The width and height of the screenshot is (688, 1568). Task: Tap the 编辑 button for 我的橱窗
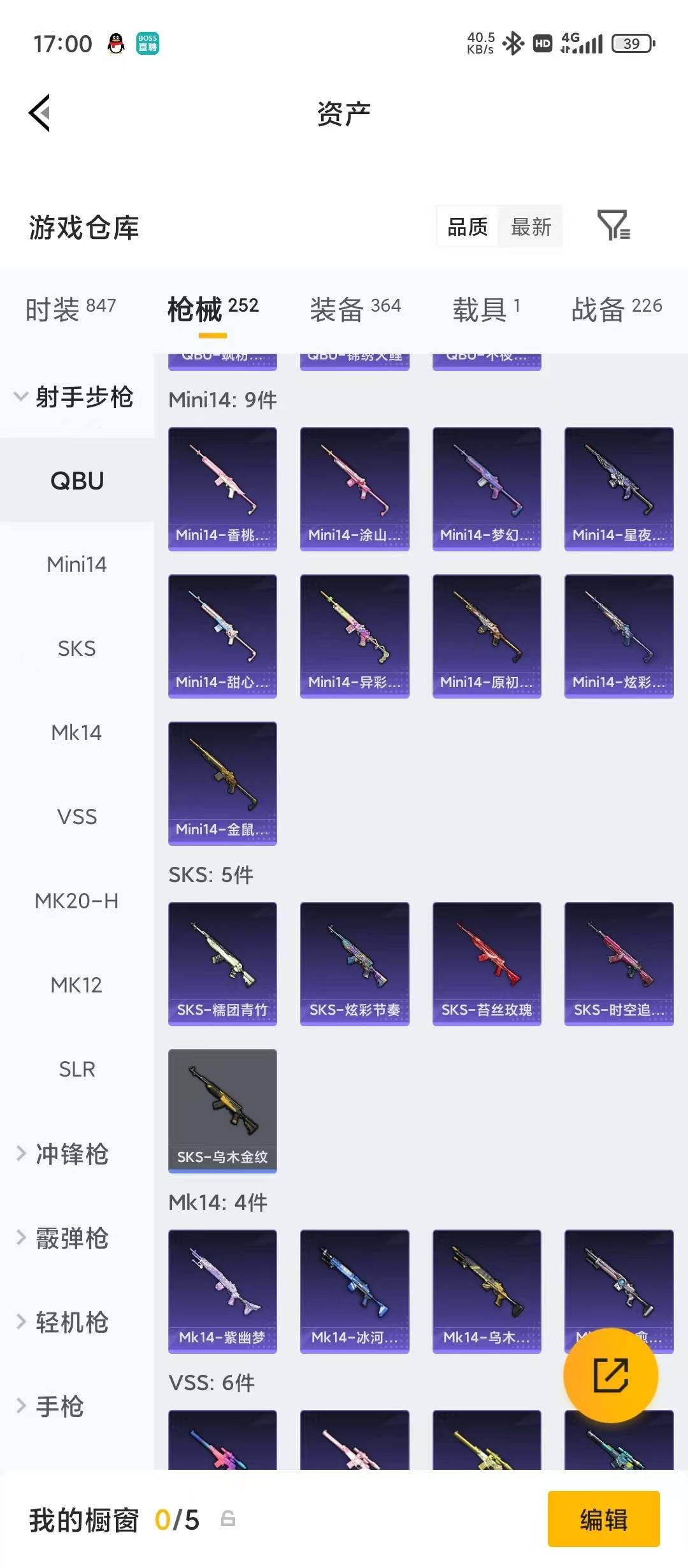[x=603, y=1520]
